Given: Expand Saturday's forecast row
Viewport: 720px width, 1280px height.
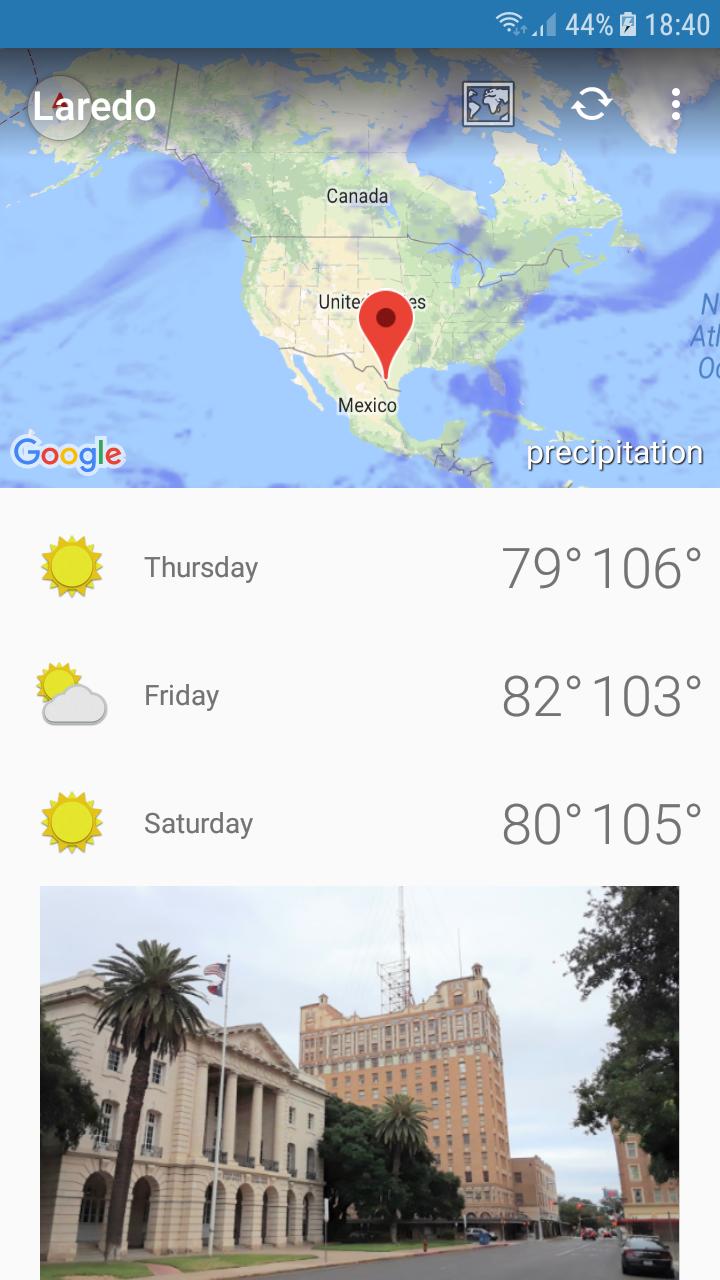Looking at the screenshot, I should tap(360, 822).
